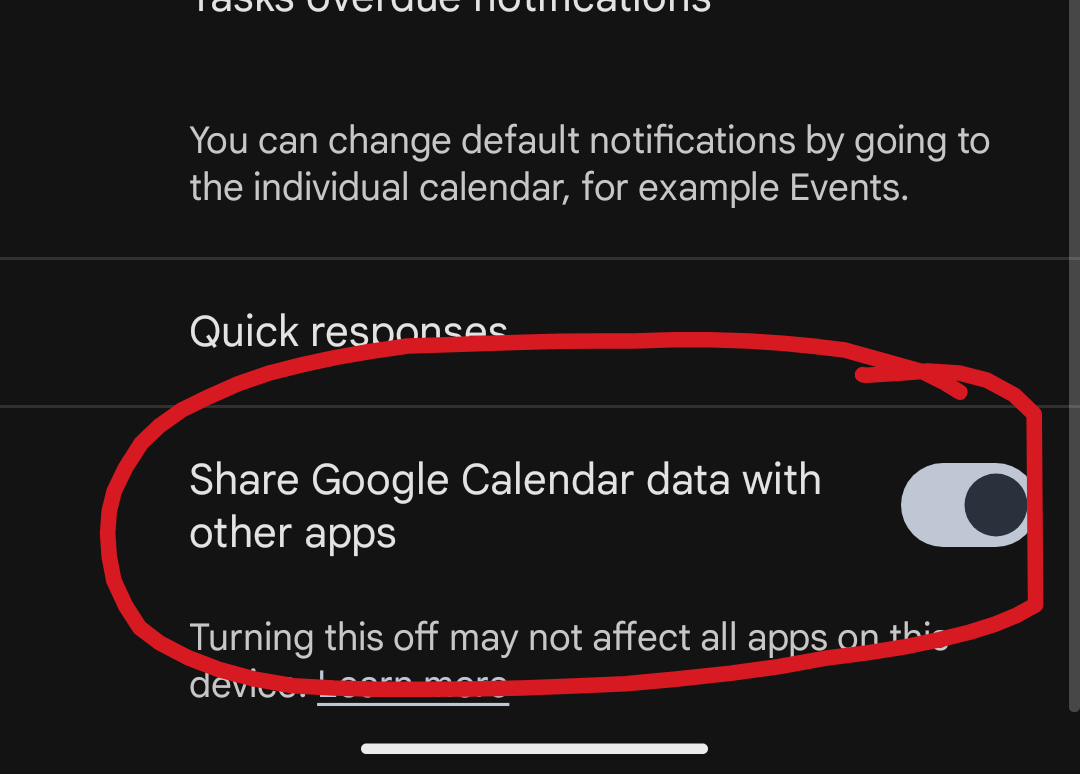Open Tasks overdue notifications setting
The height and width of the screenshot is (774, 1080).
(450, 6)
